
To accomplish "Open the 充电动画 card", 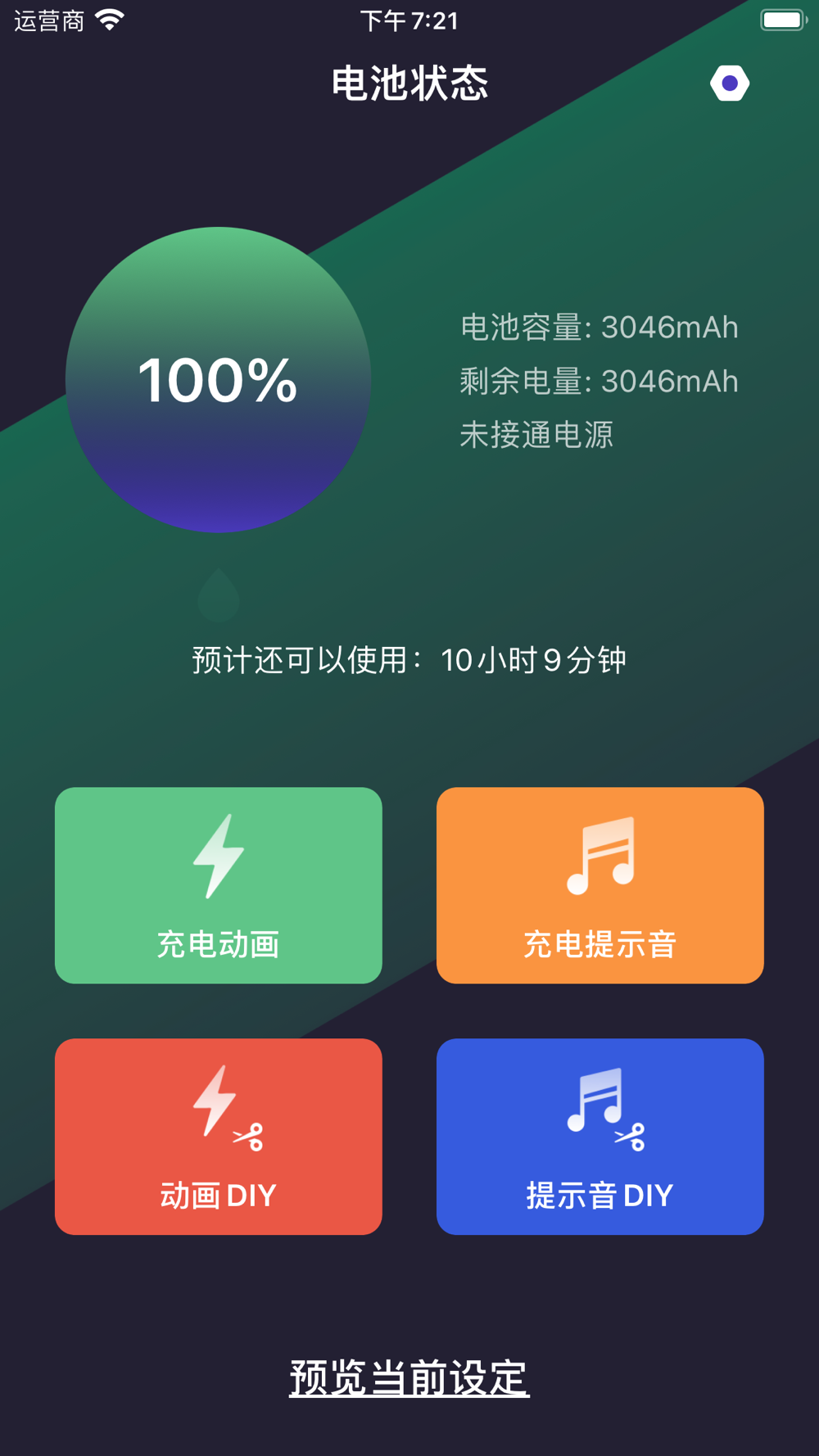I will (x=219, y=885).
